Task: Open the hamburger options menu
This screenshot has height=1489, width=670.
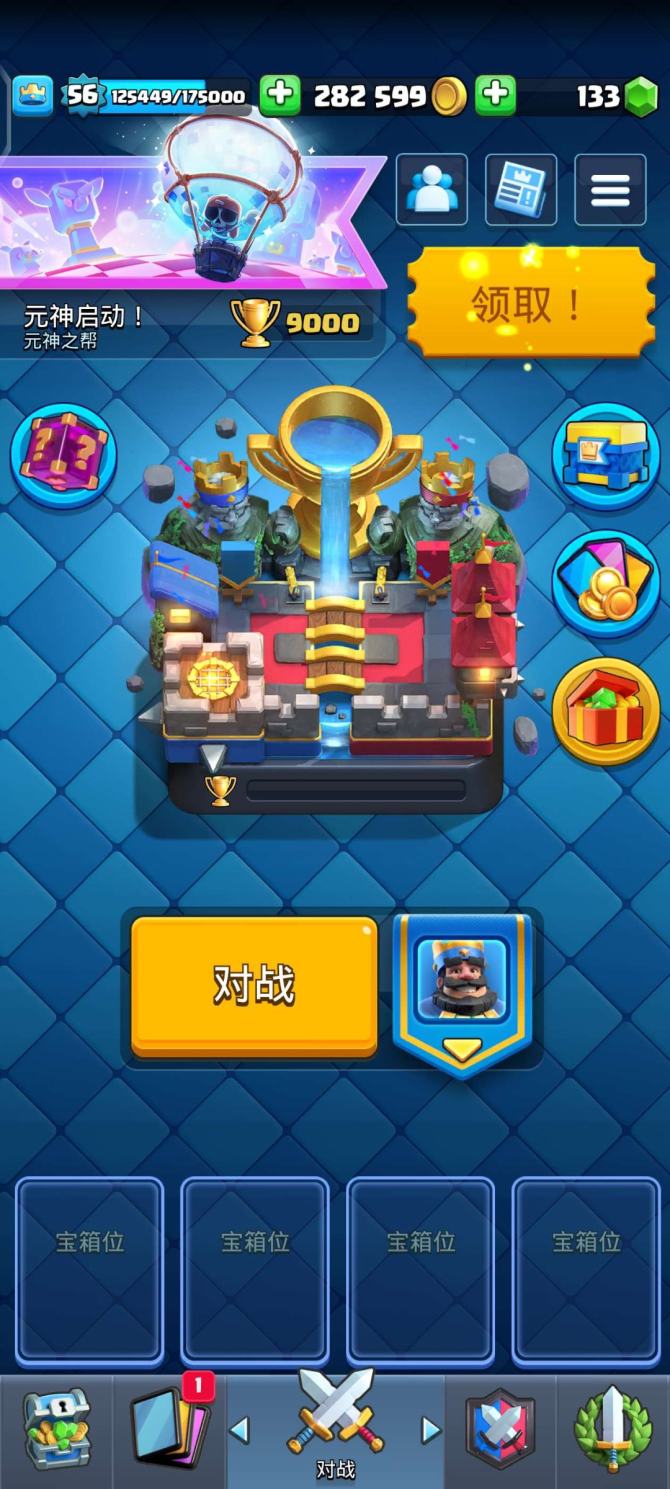Action: (x=610, y=189)
